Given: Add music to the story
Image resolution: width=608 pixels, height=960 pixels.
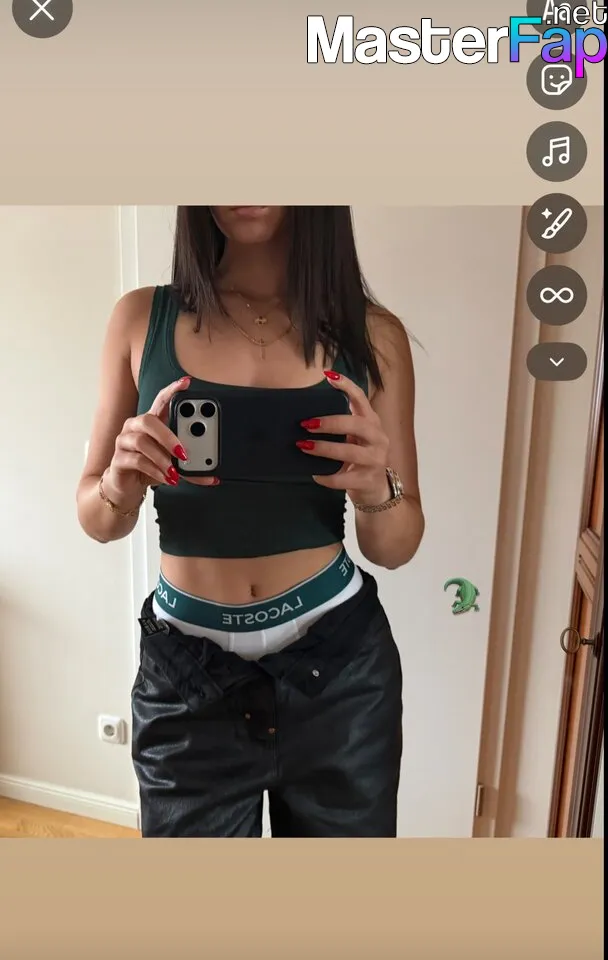Looking at the screenshot, I should [x=556, y=152].
